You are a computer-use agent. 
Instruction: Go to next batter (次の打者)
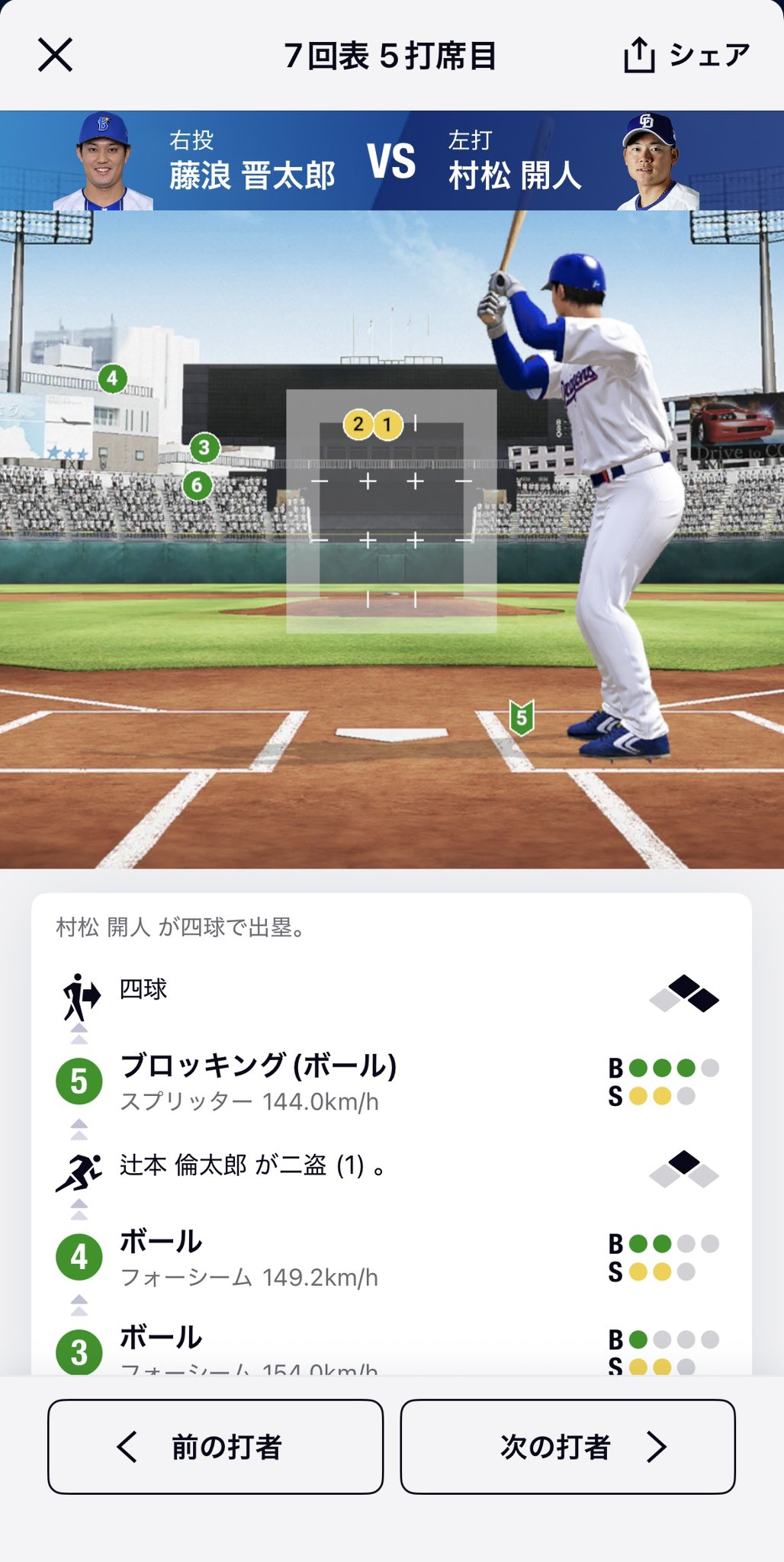(567, 1446)
